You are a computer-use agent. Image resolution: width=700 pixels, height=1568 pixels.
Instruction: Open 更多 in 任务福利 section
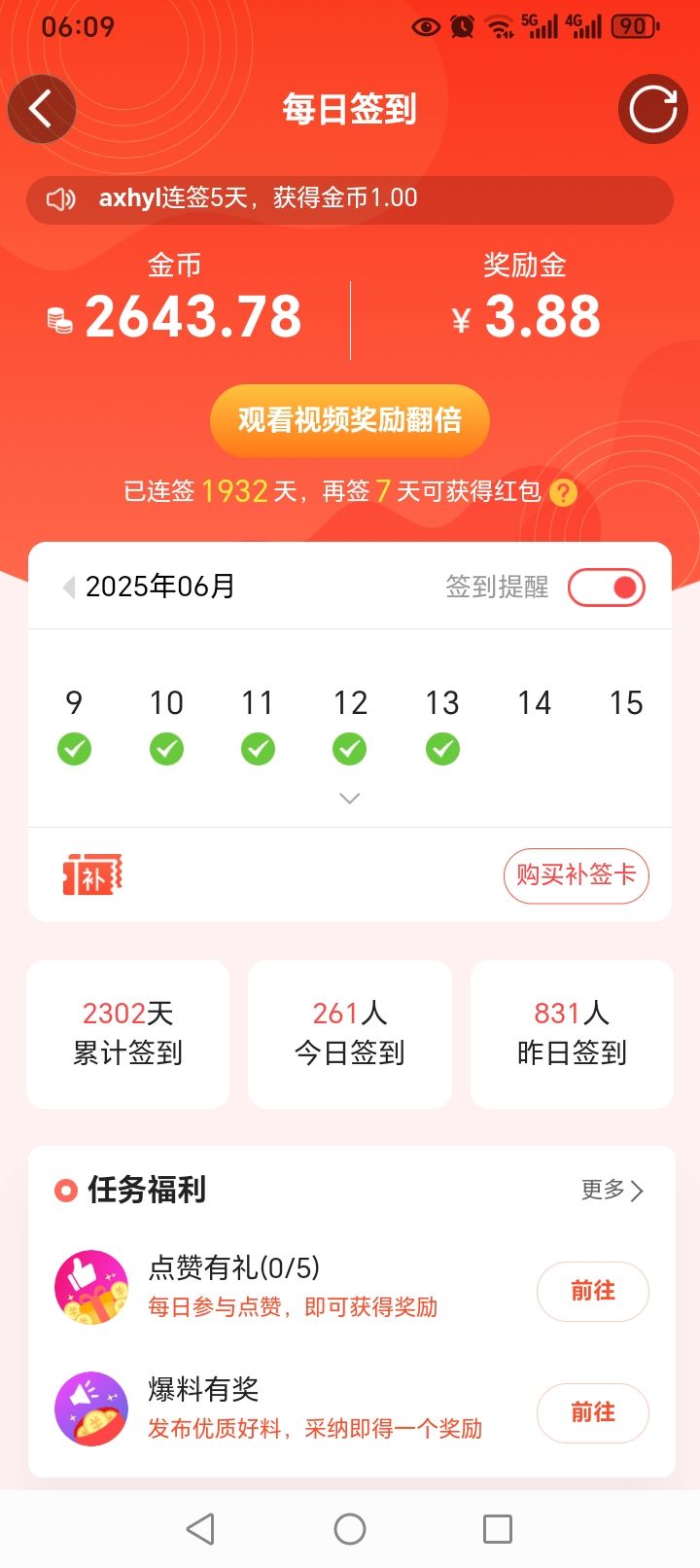(612, 1190)
